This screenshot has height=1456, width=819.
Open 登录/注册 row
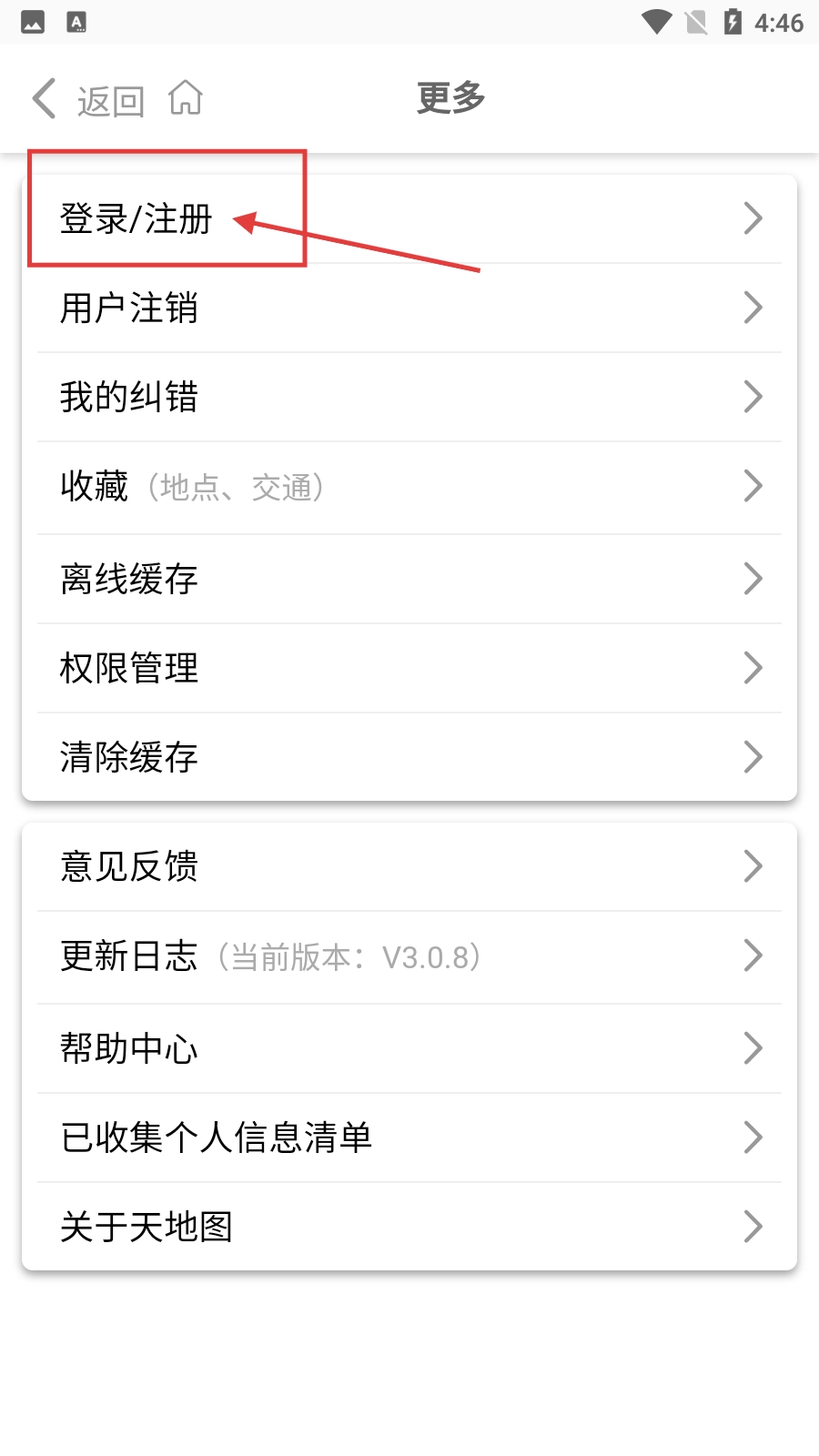tap(409, 218)
